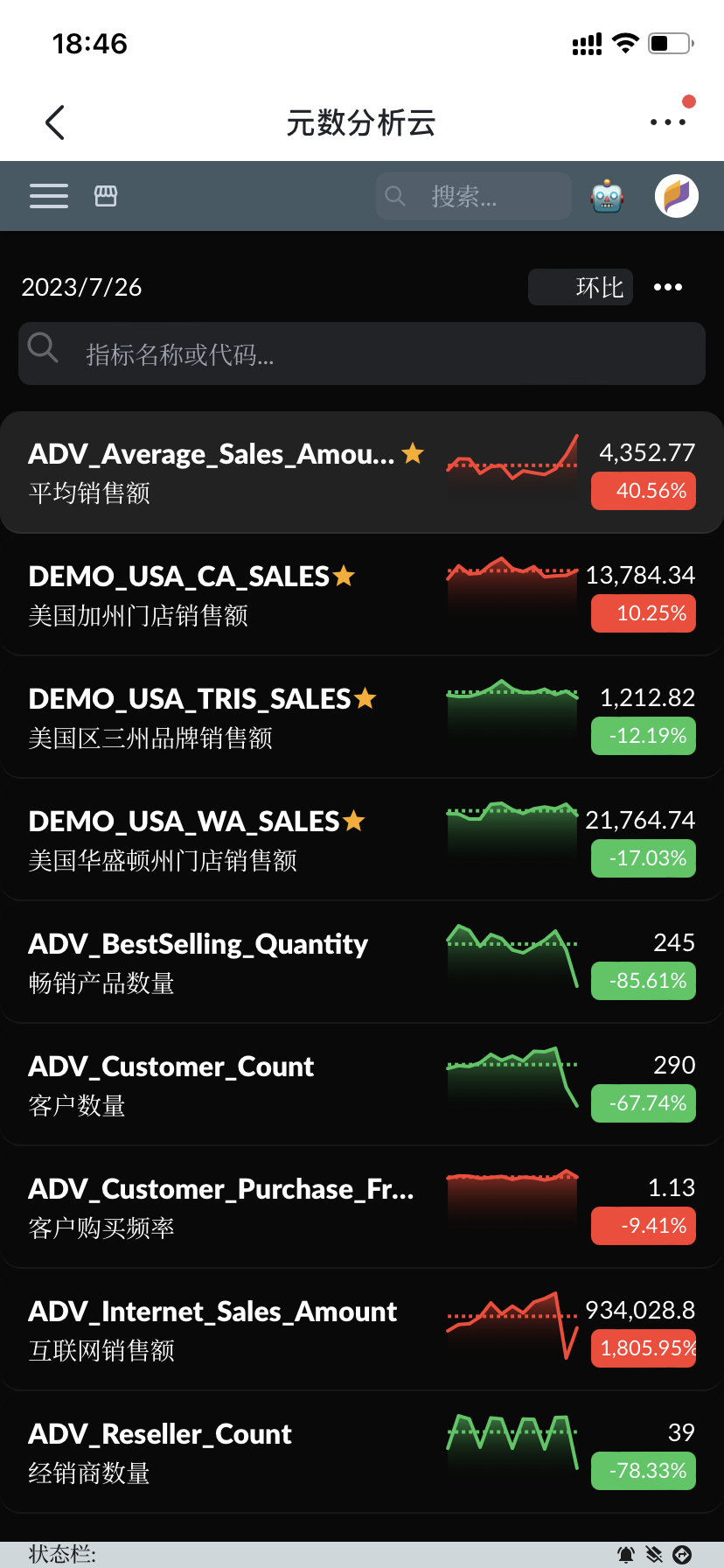This screenshot has height=1568, width=724.
Task: Open the overflow menu next to 环比
Action: 668,286
